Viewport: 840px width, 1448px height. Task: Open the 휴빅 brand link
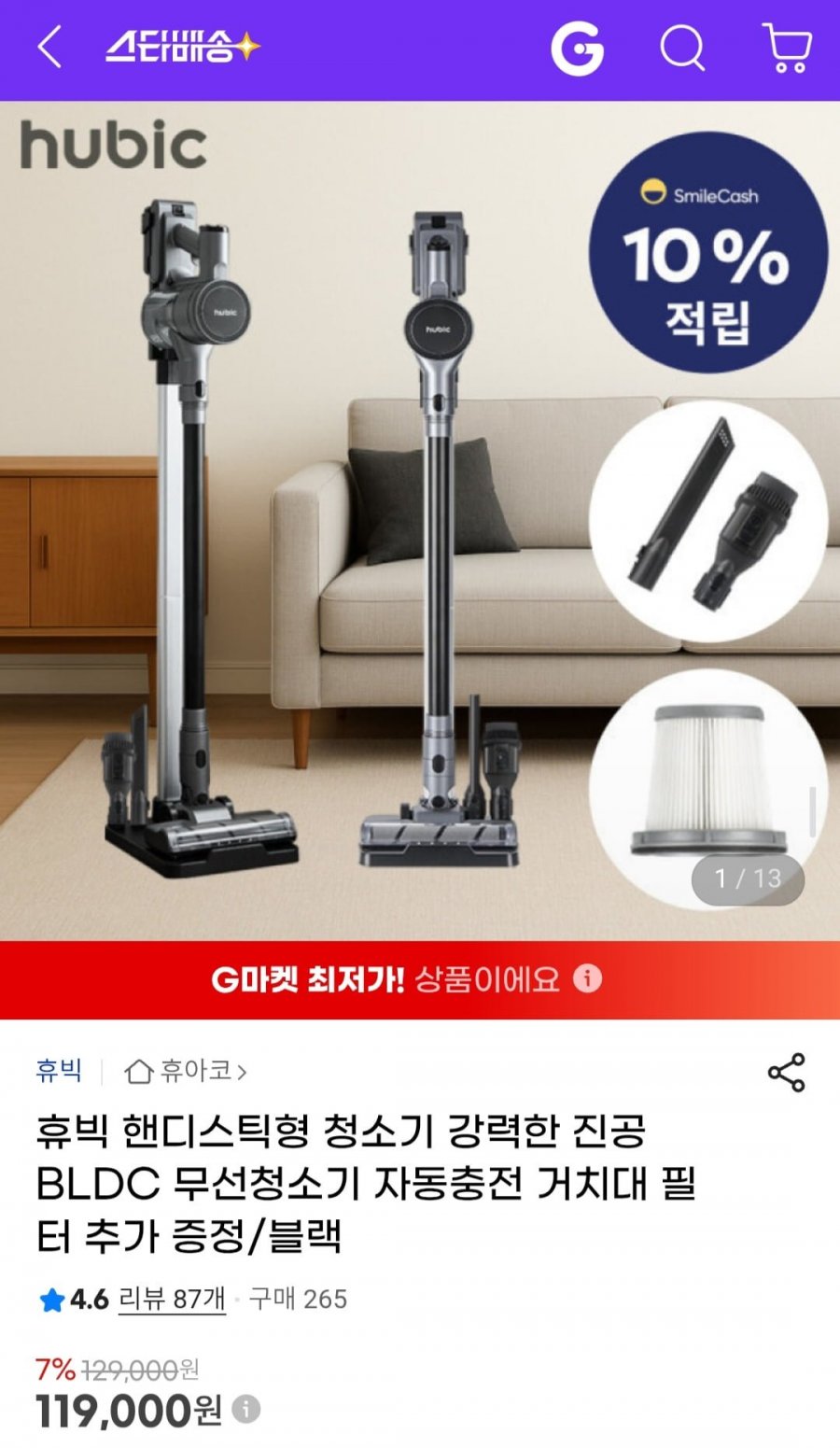pos(59,1070)
